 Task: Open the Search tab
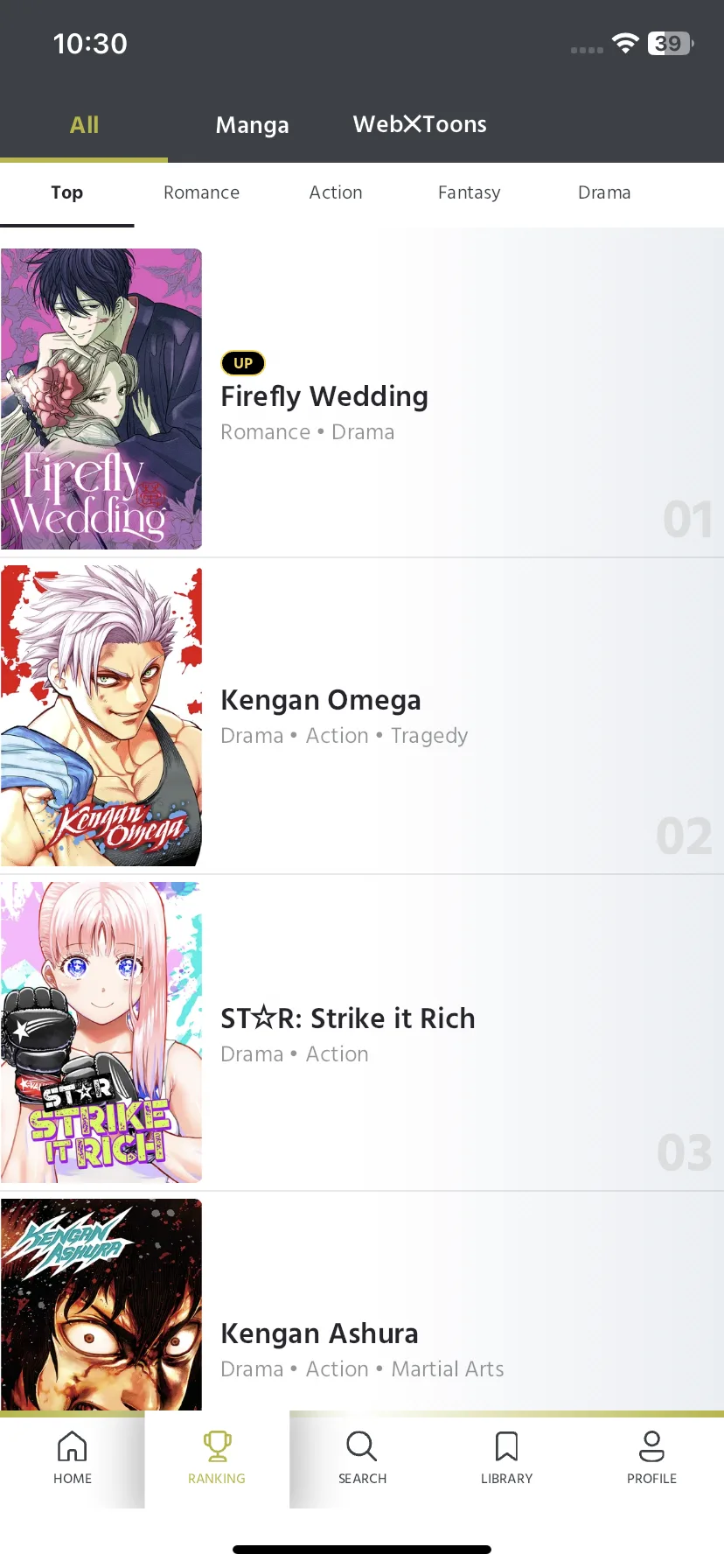362,1459
